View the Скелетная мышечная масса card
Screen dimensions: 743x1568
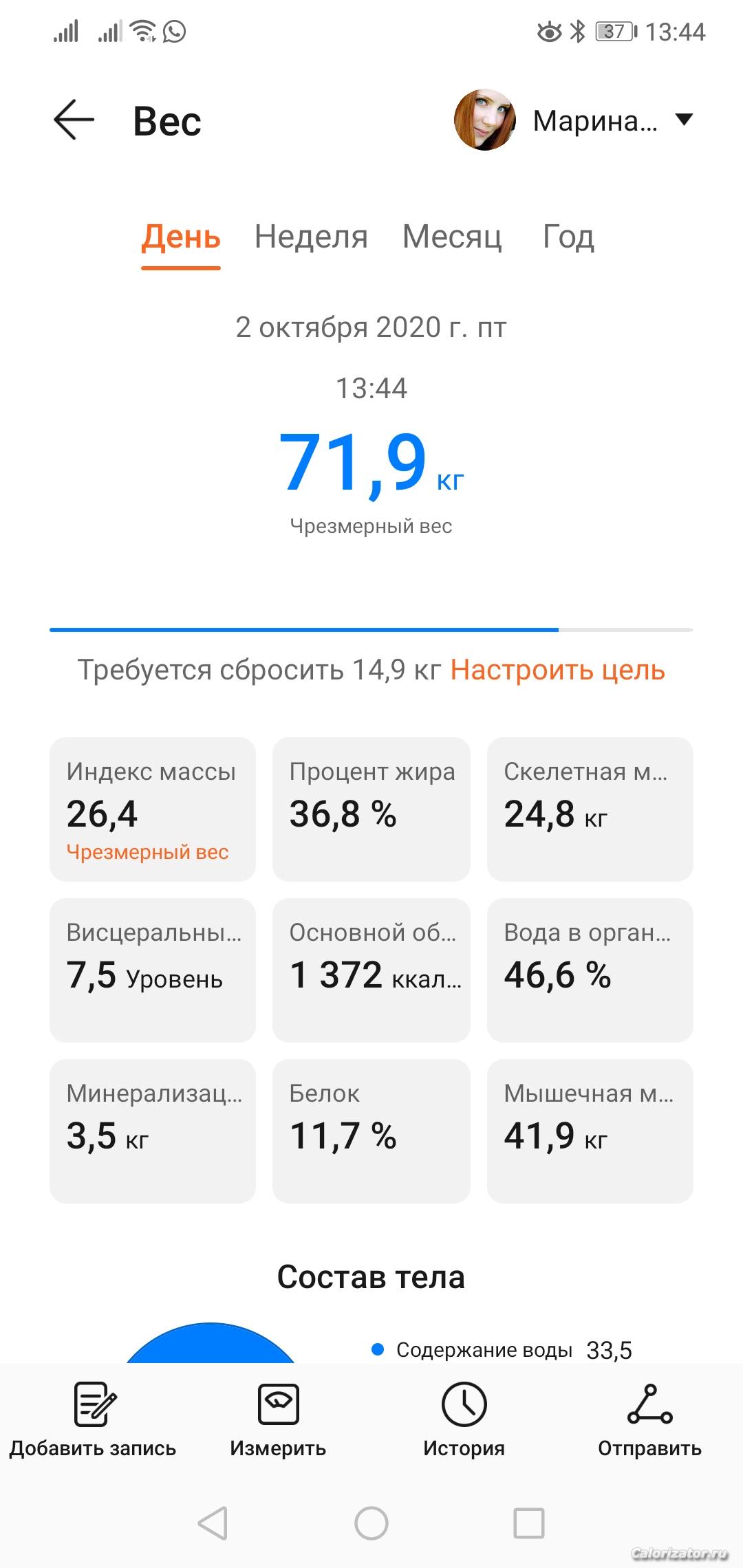pyautogui.click(x=590, y=809)
